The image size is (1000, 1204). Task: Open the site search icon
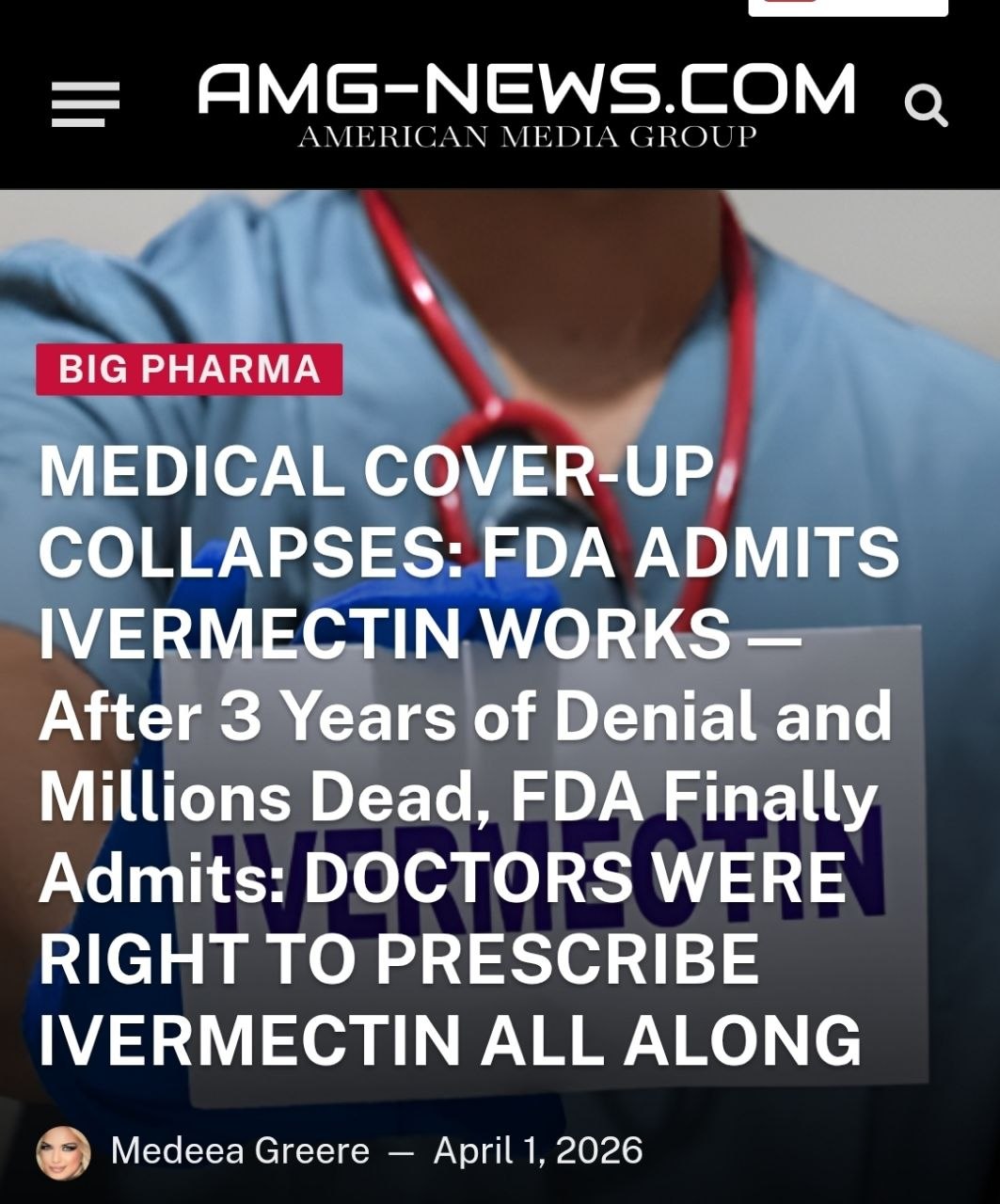coord(926,106)
